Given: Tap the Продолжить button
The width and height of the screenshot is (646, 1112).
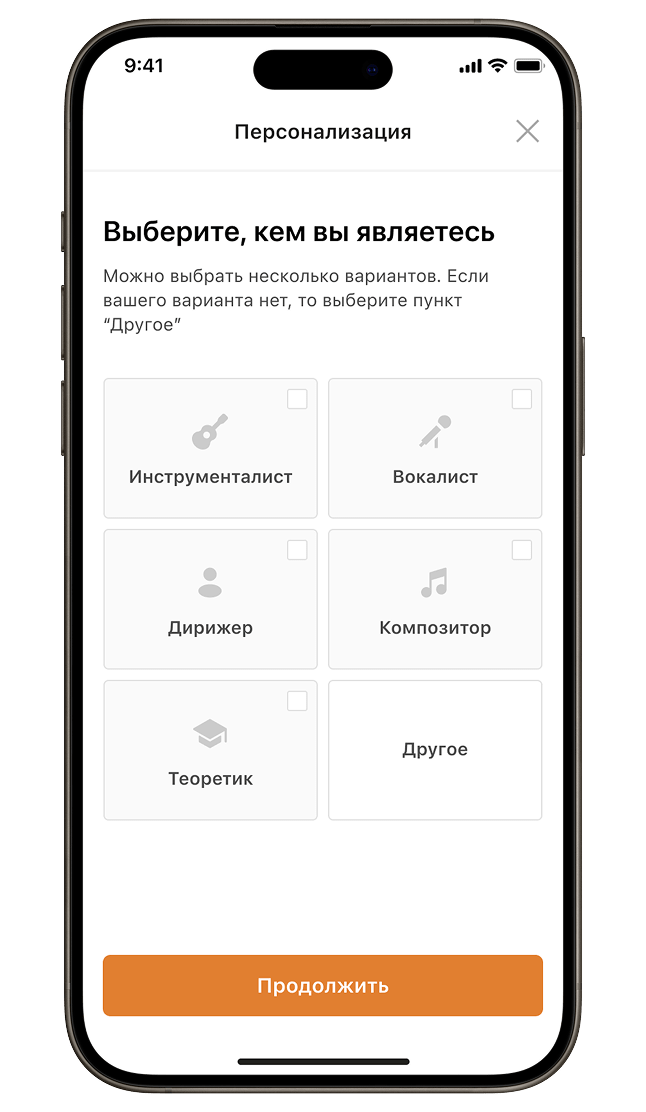Looking at the screenshot, I should point(322,985).
